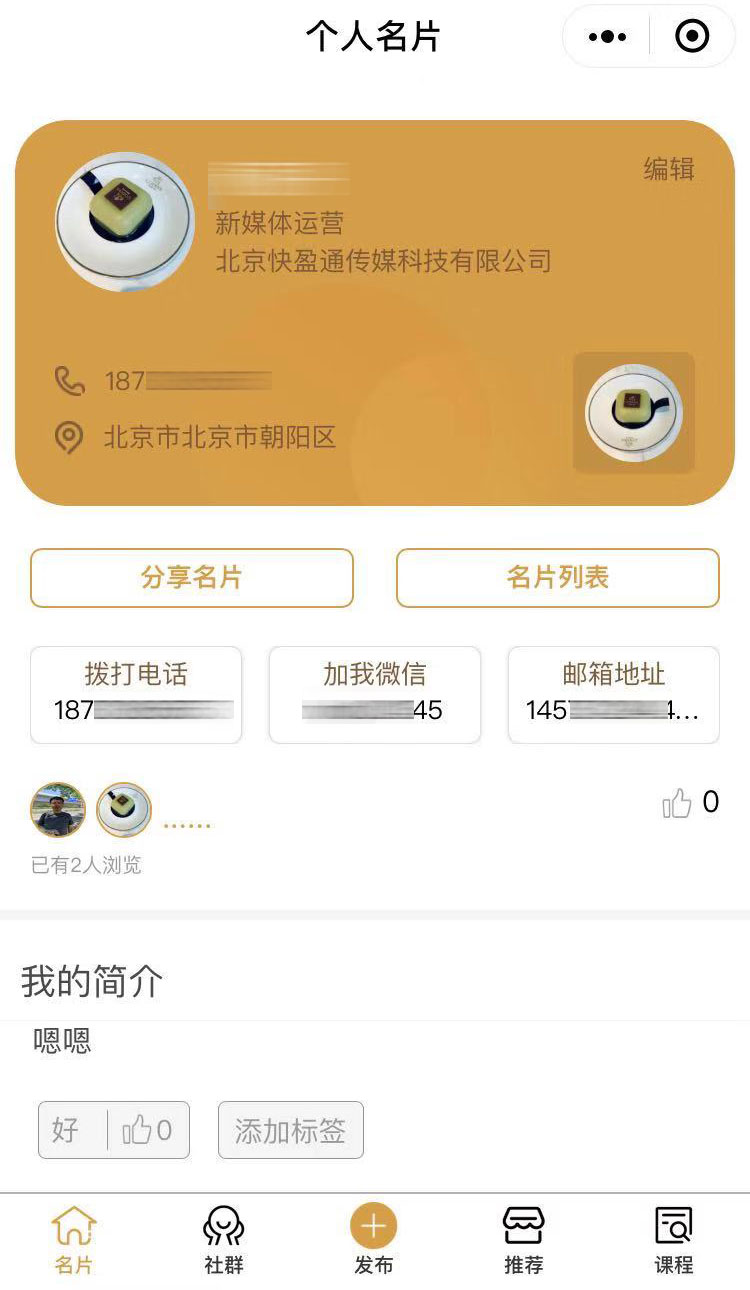Open 名片列表 to browse card list
The width and height of the screenshot is (750, 1290).
tap(556, 578)
